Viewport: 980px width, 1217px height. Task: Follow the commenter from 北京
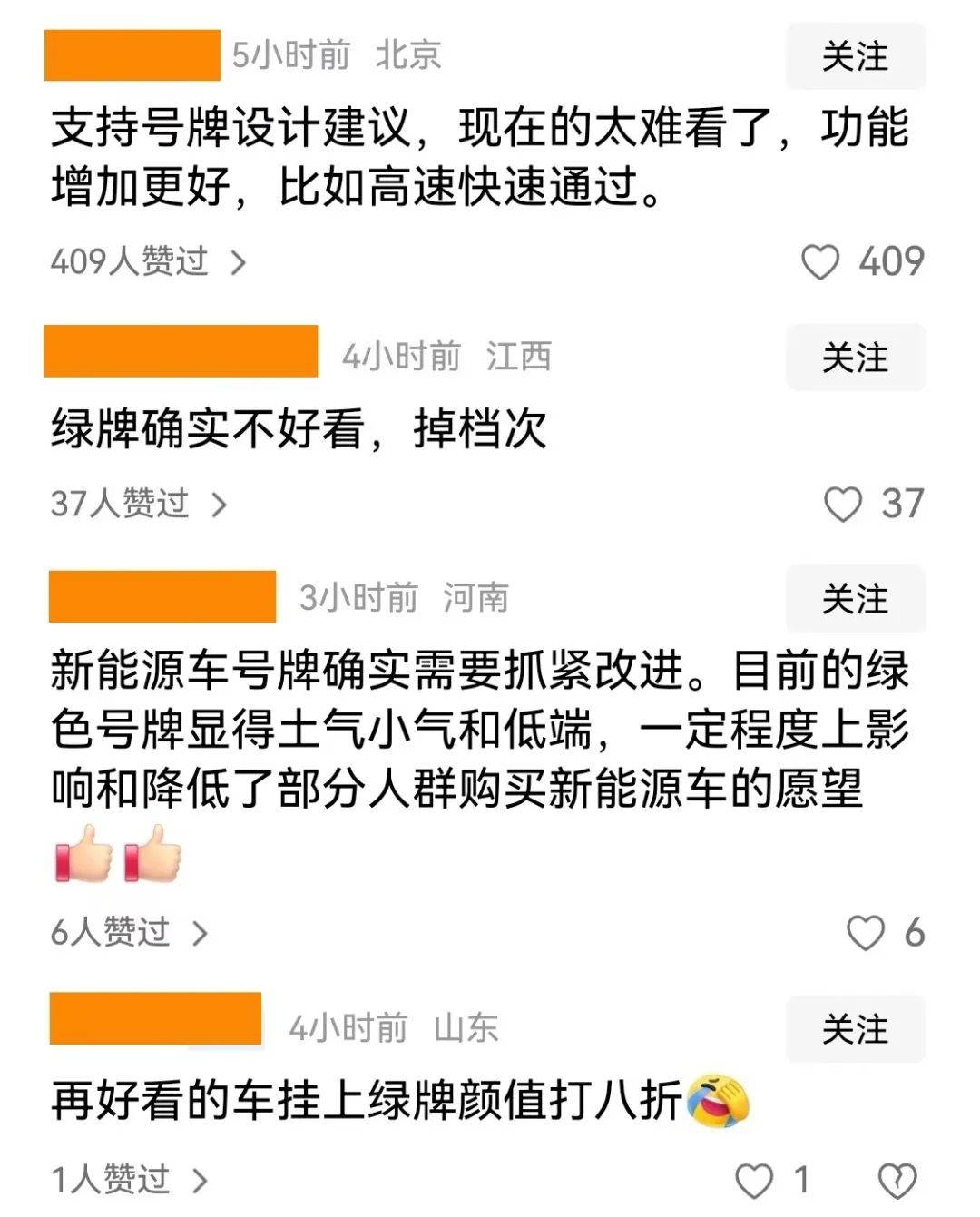click(x=855, y=56)
